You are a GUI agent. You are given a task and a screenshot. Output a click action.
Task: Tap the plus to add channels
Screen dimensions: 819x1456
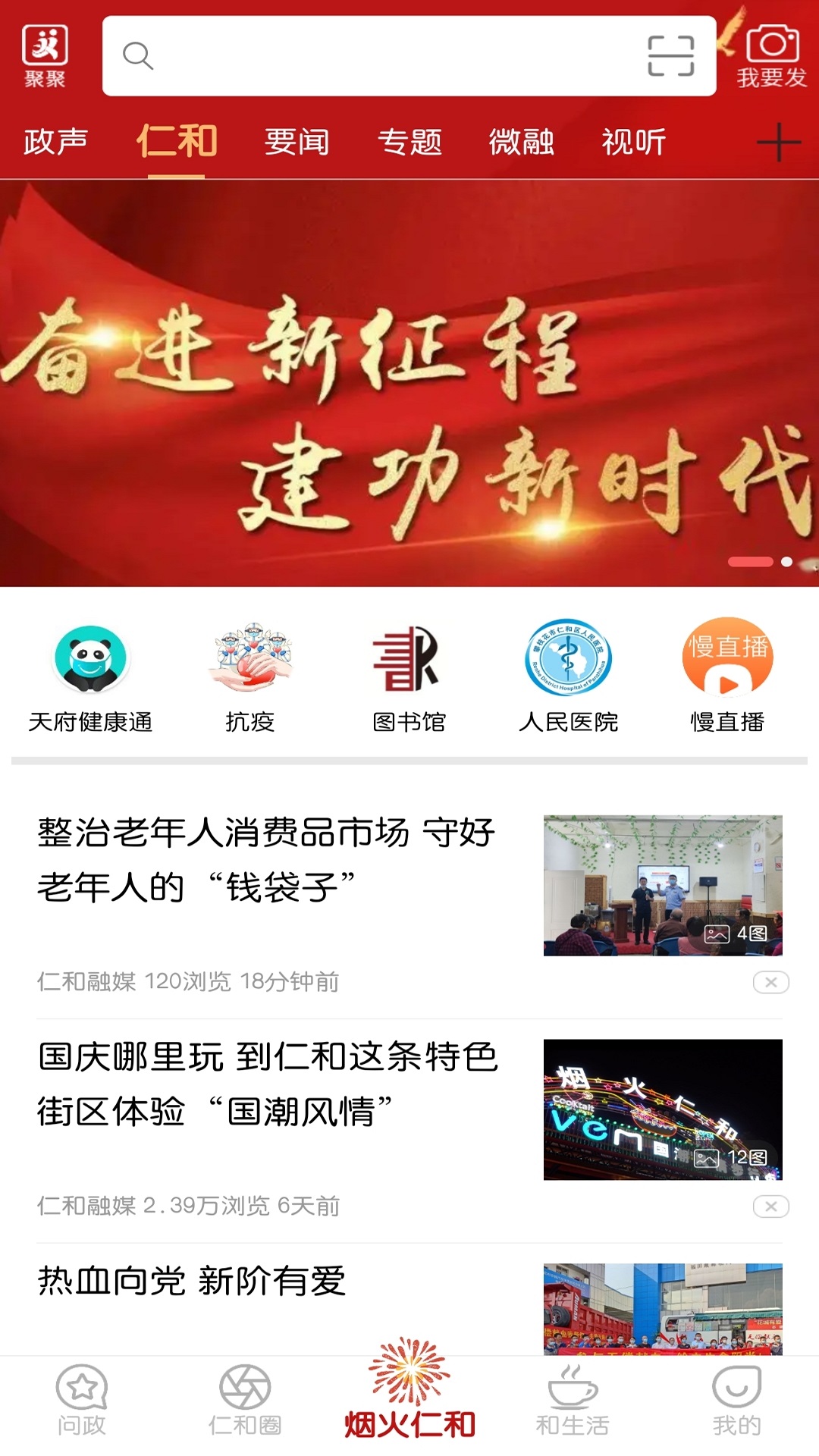778,142
